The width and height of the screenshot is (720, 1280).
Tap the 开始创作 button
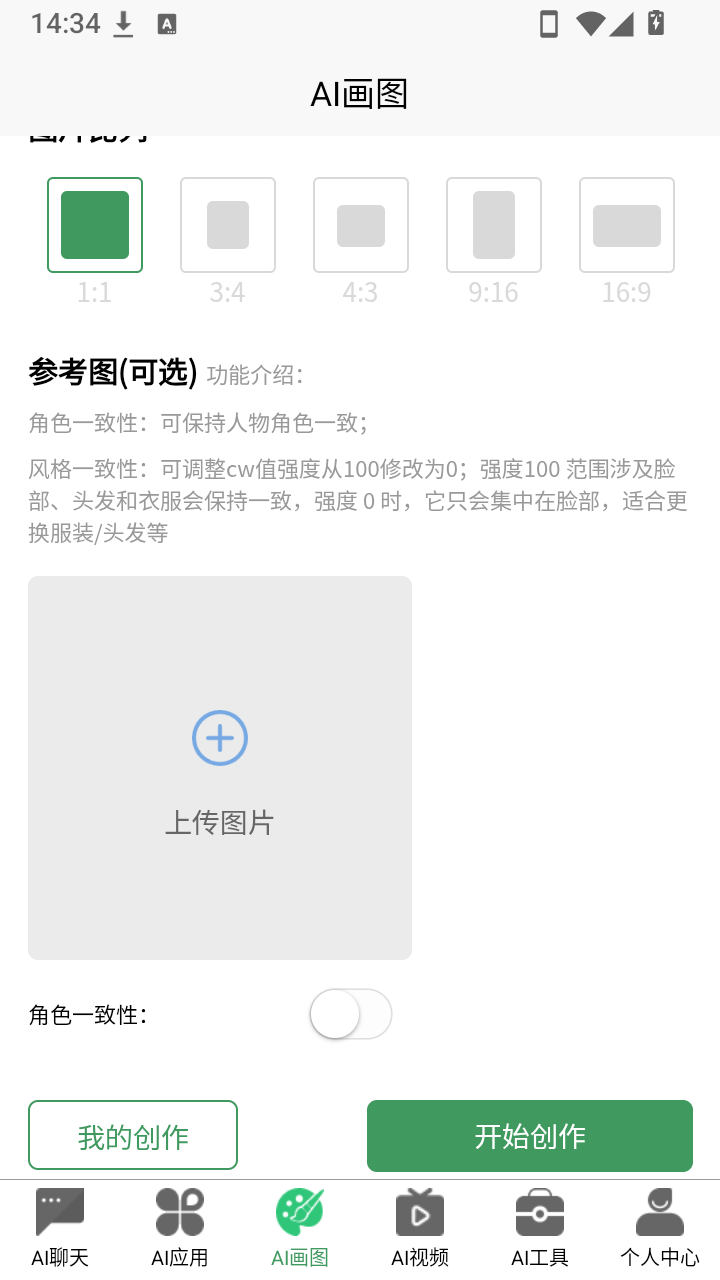pyautogui.click(x=530, y=1136)
